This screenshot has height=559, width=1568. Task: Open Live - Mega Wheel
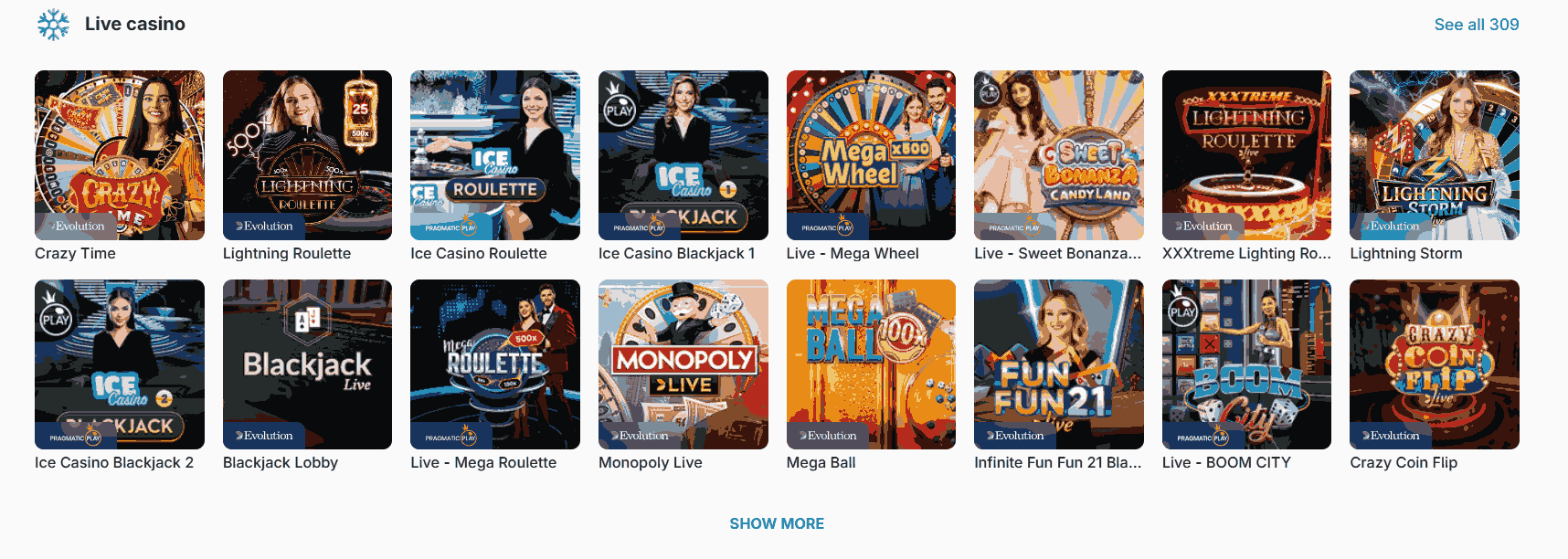(871, 155)
